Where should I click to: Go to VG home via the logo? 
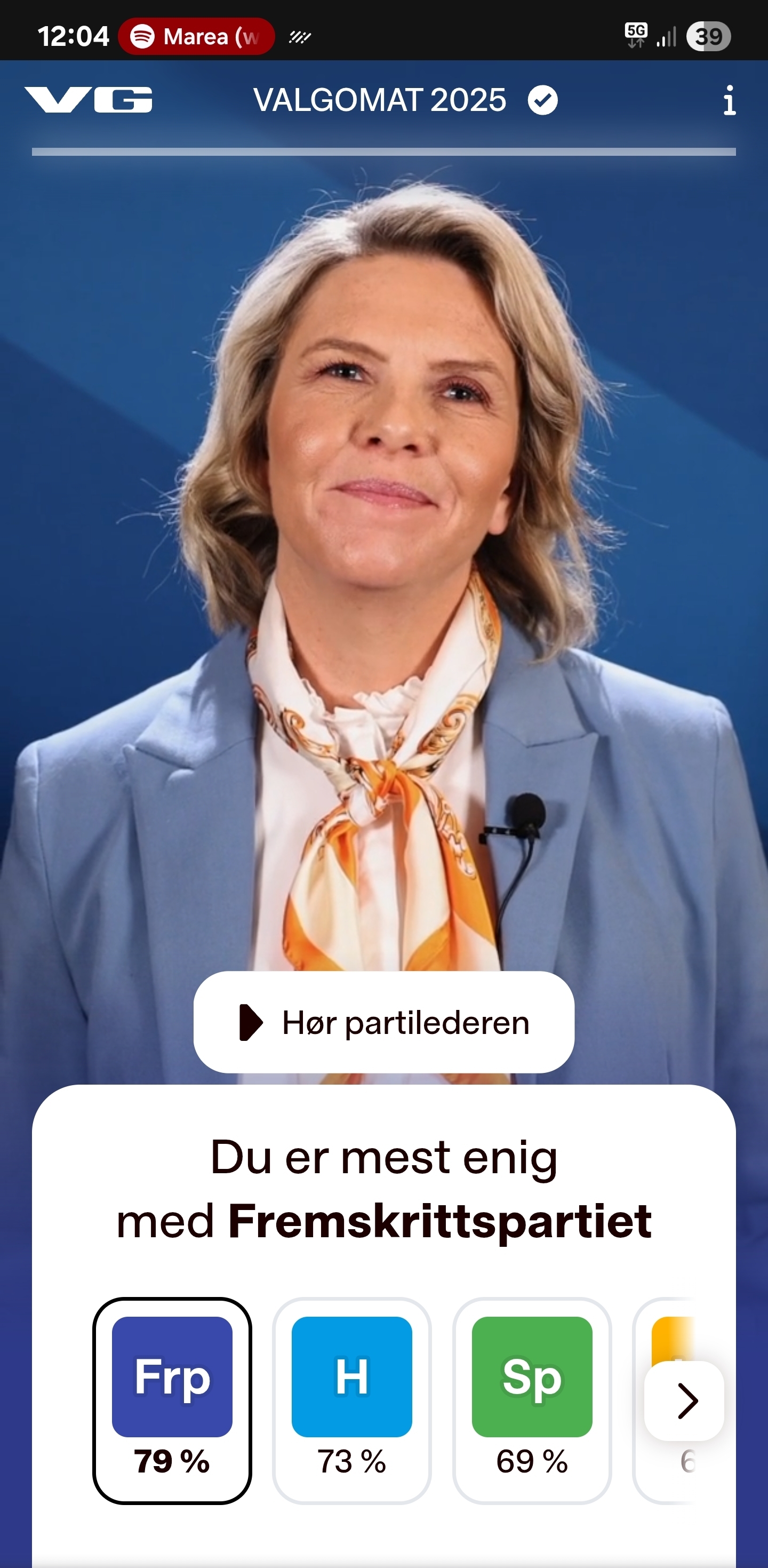[88, 100]
